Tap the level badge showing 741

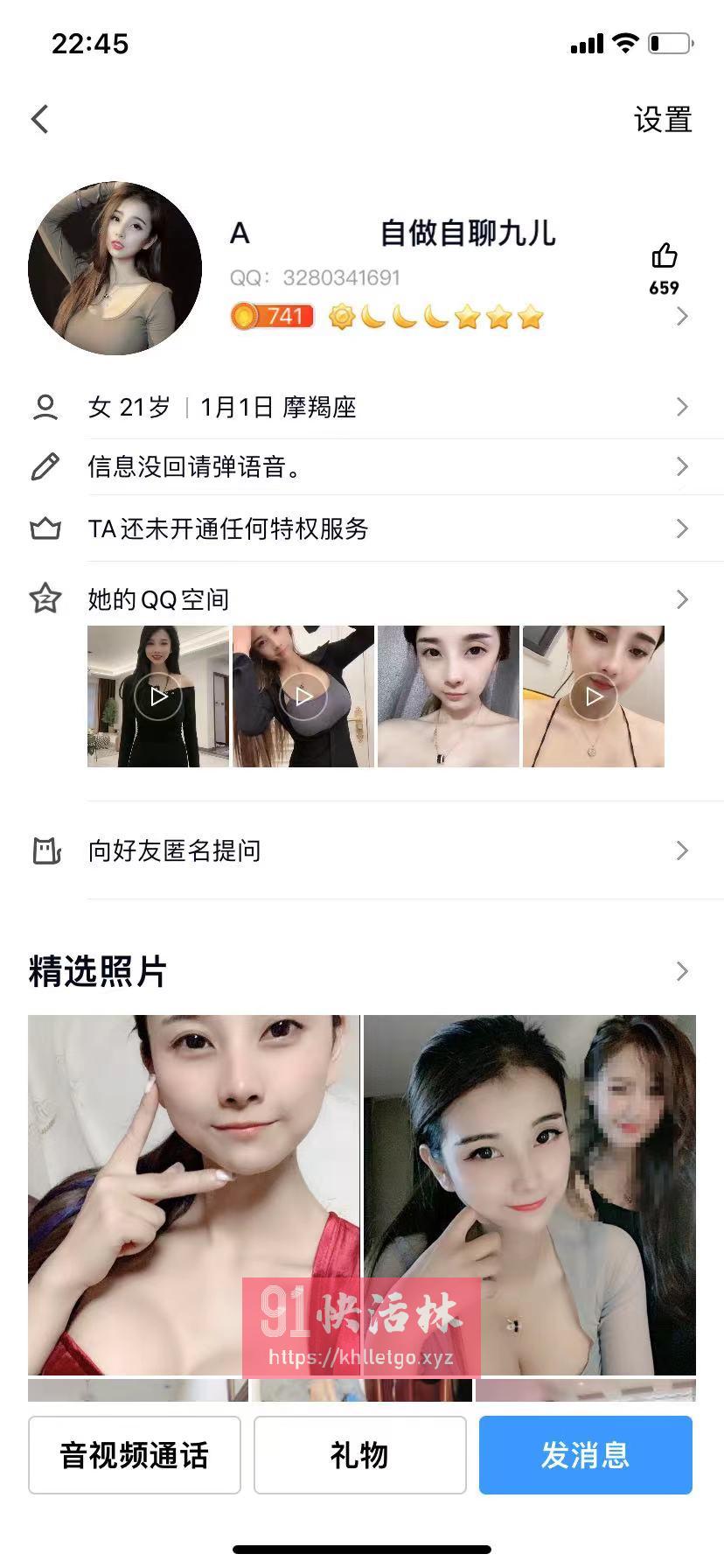(x=270, y=316)
